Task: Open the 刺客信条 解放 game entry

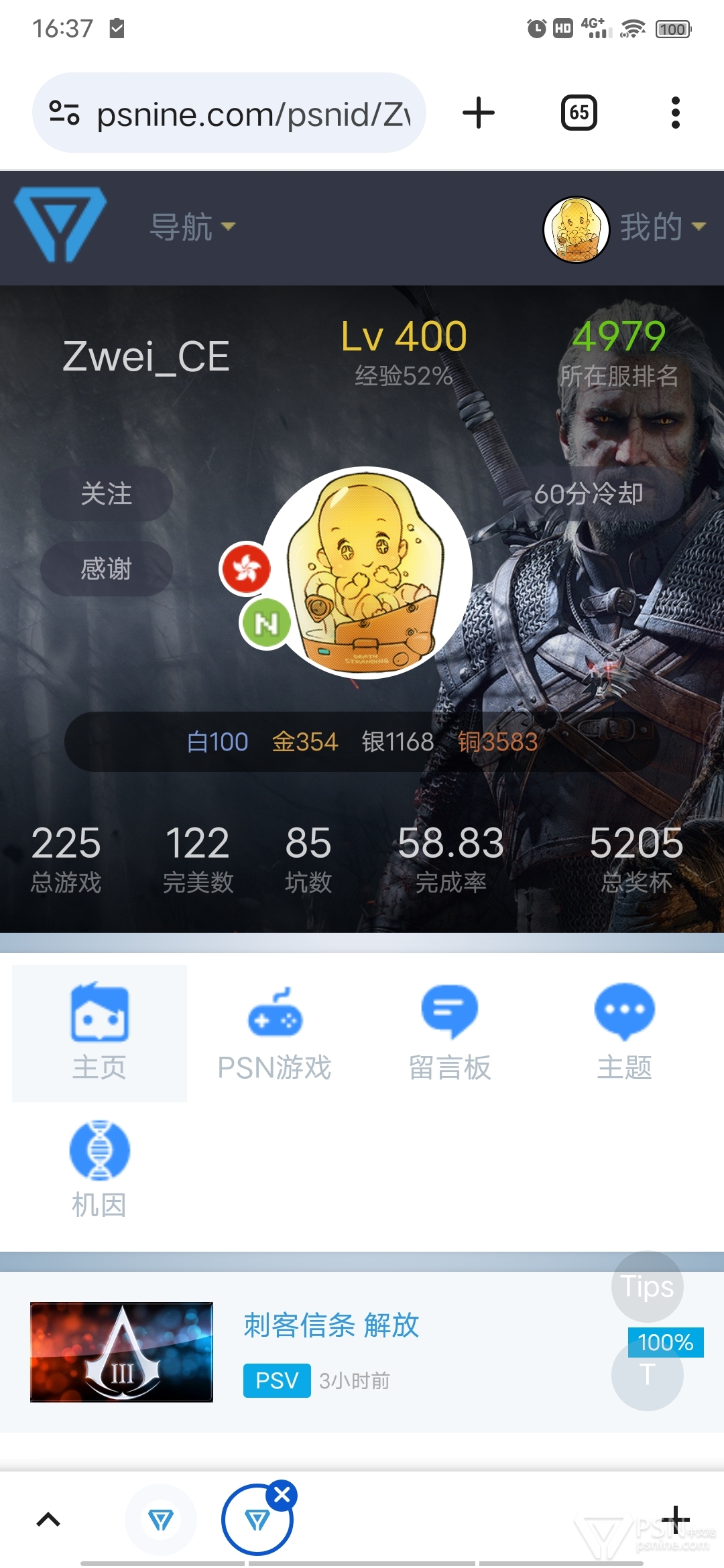Action: point(331,1325)
